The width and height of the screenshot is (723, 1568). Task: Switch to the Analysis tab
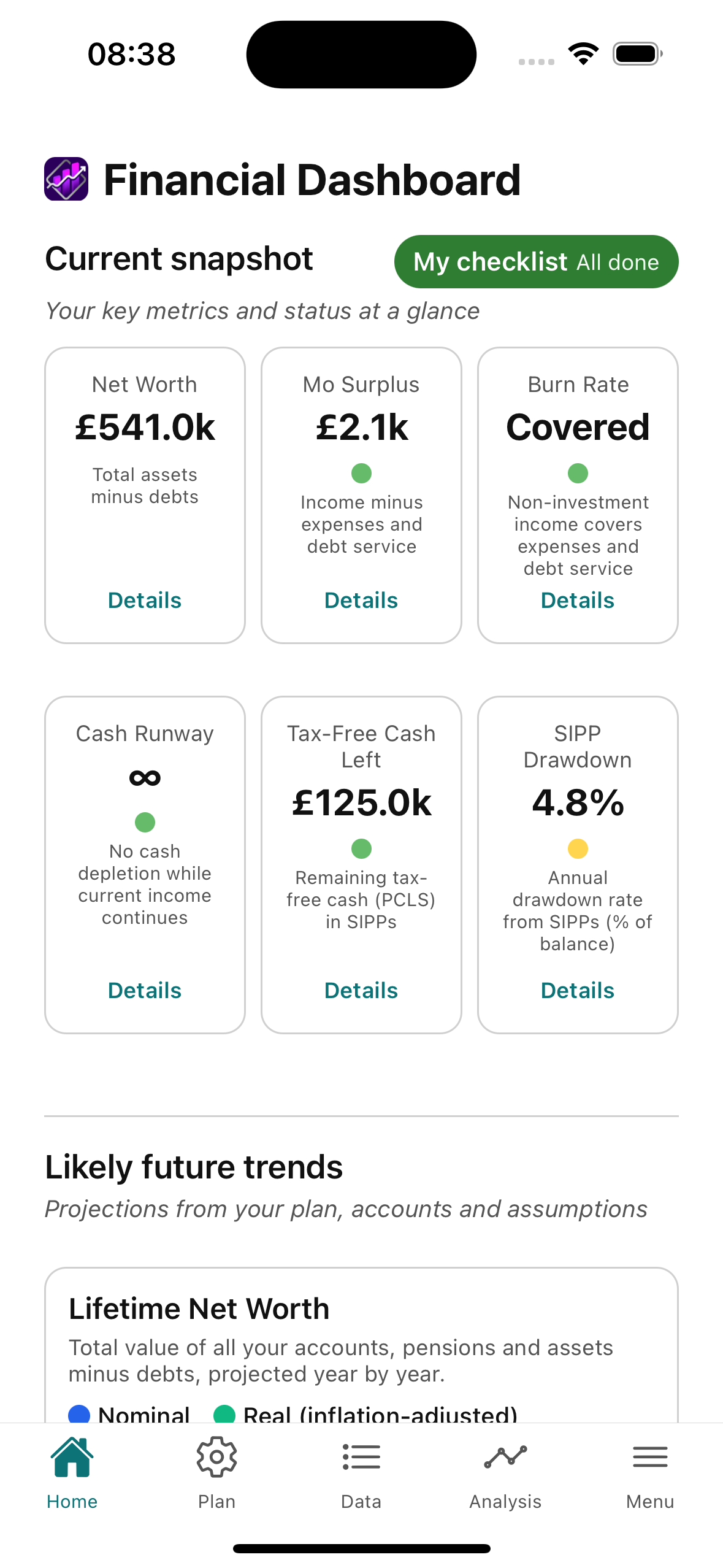(x=505, y=1472)
